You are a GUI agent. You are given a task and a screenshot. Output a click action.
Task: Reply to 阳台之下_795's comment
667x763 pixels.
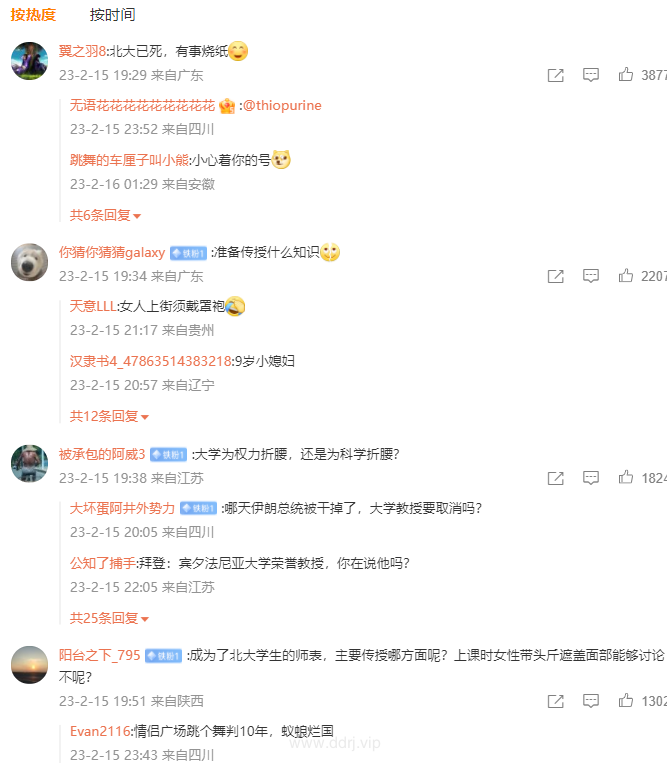click(x=591, y=701)
